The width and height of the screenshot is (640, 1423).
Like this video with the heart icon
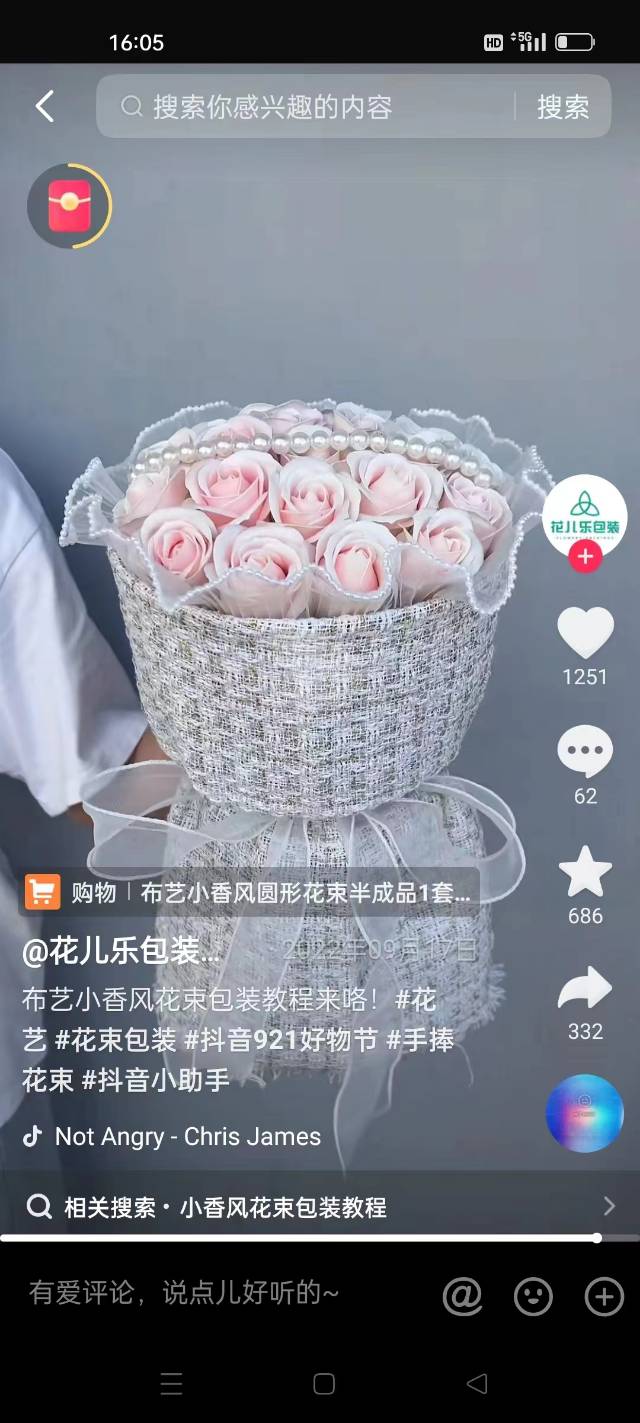(585, 632)
